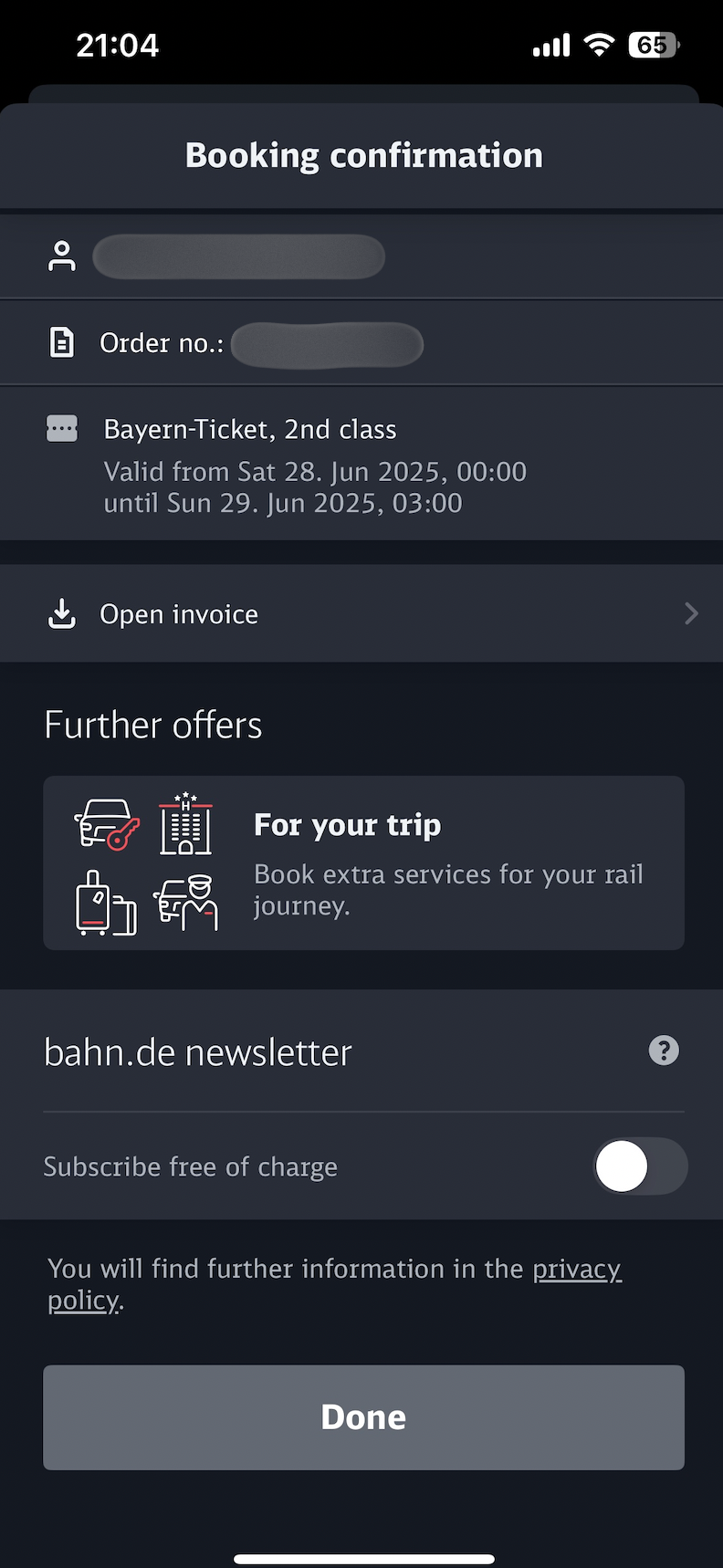
Task: Enable the newsletter subscription toggle
Action: click(x=640, y=1166)
